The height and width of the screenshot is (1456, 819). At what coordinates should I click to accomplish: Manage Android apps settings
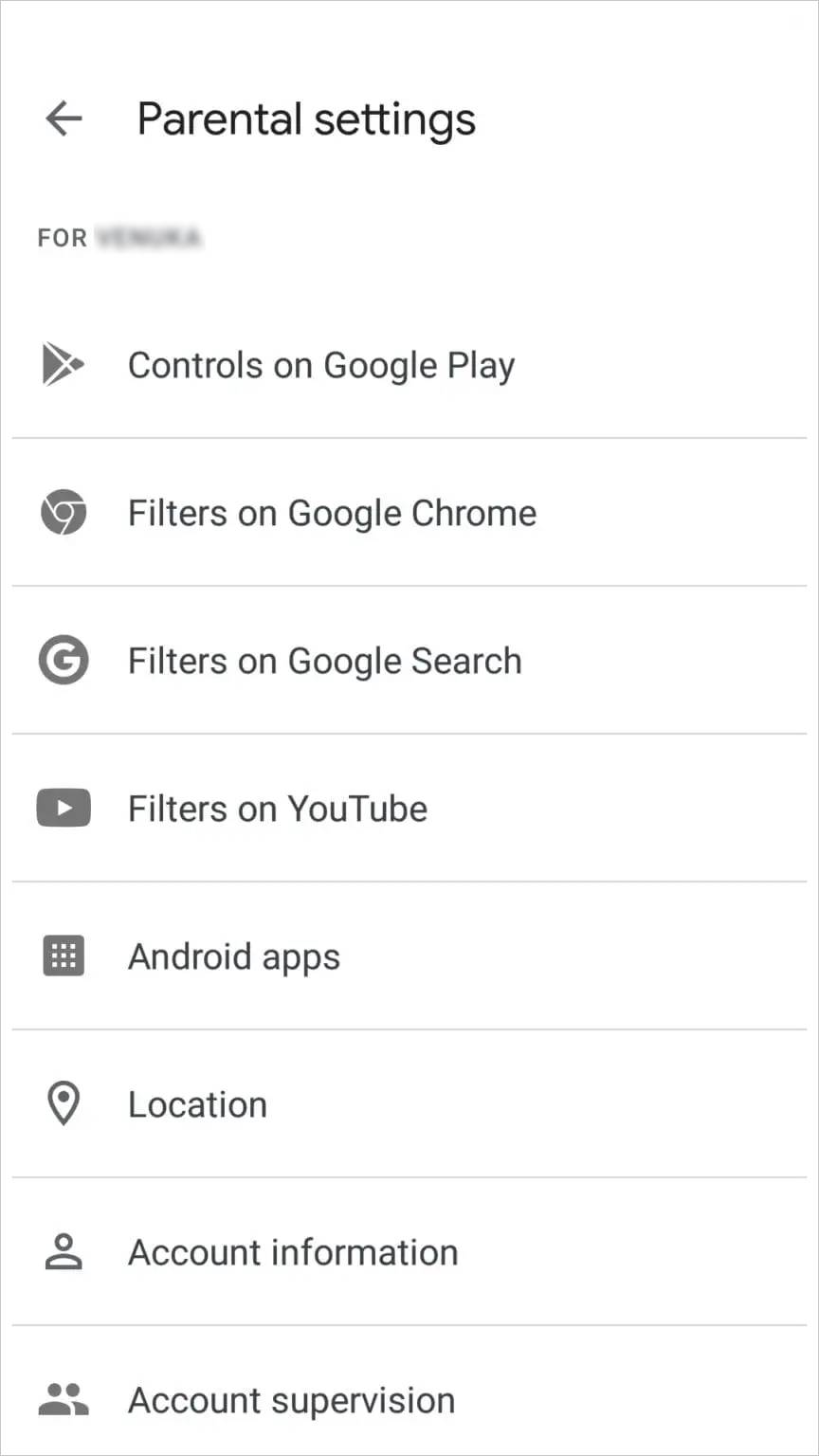coord(234,957)
